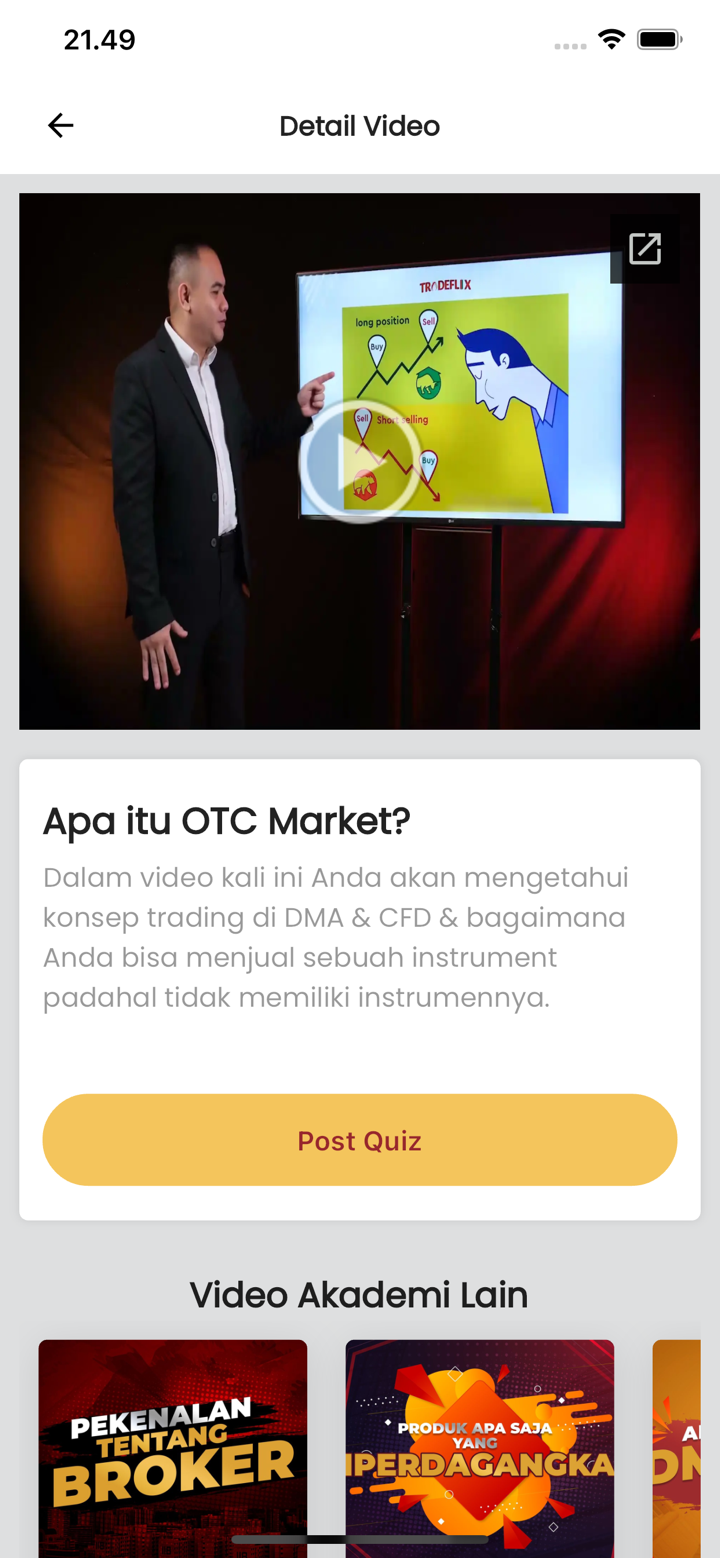Open the Produk Apa Saja Yang Diperdagangkan video

(479, 1445)
